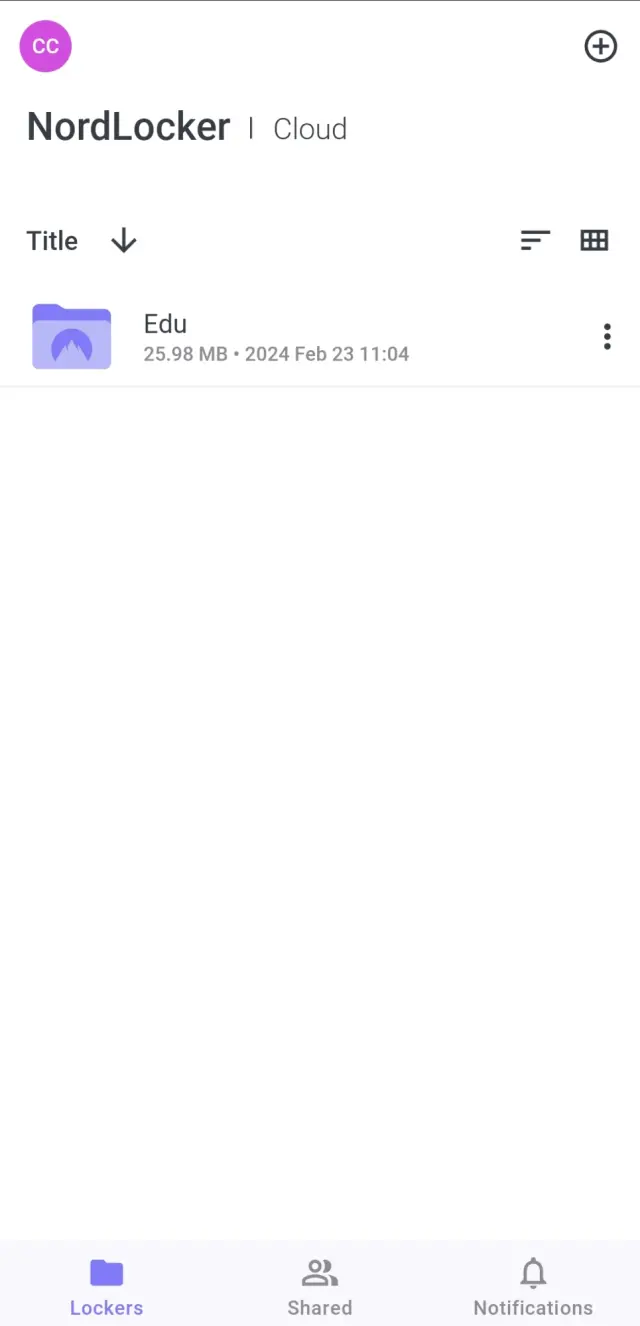Reverse the Title sort direction arrow

coord(123,241)
